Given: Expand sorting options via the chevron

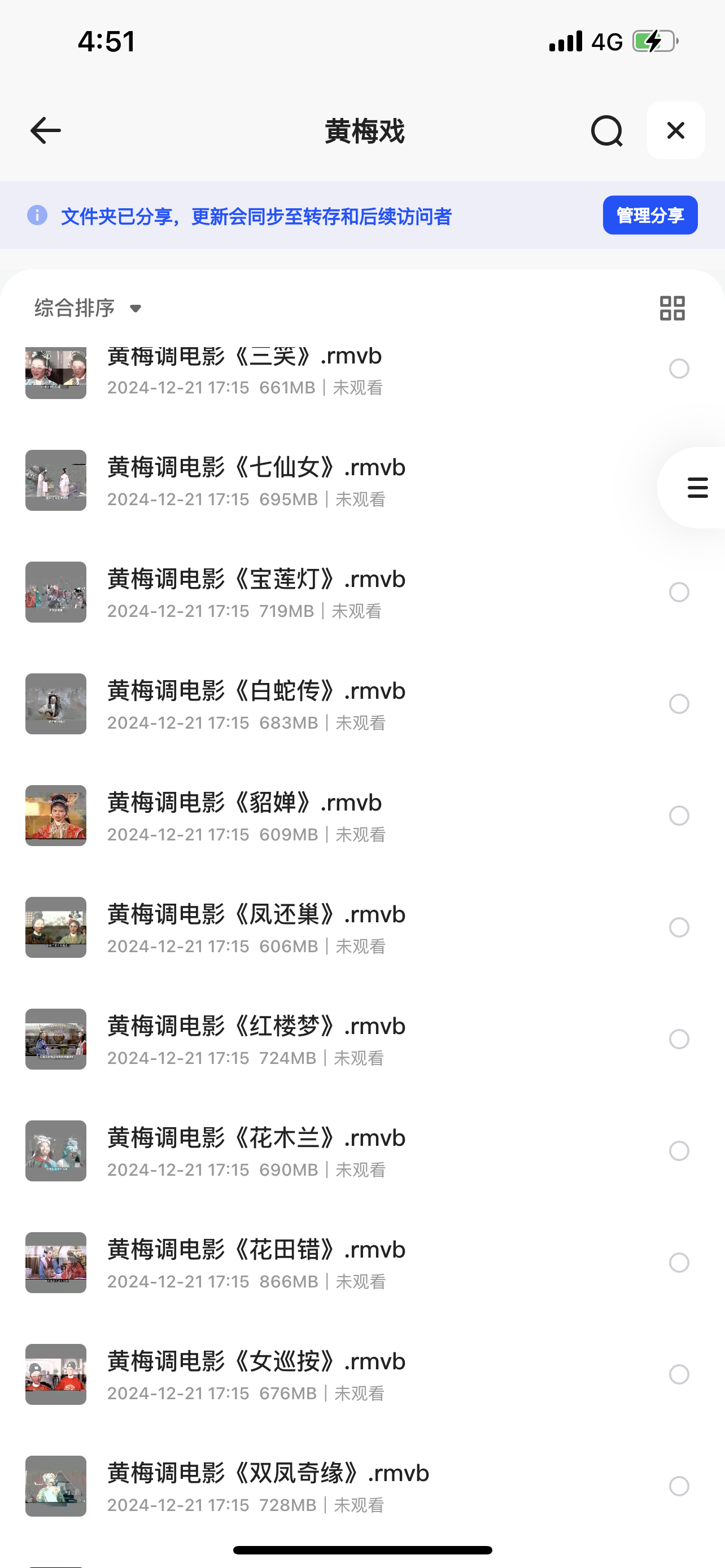Looking at the screenshot, I should tap(135, 309).
